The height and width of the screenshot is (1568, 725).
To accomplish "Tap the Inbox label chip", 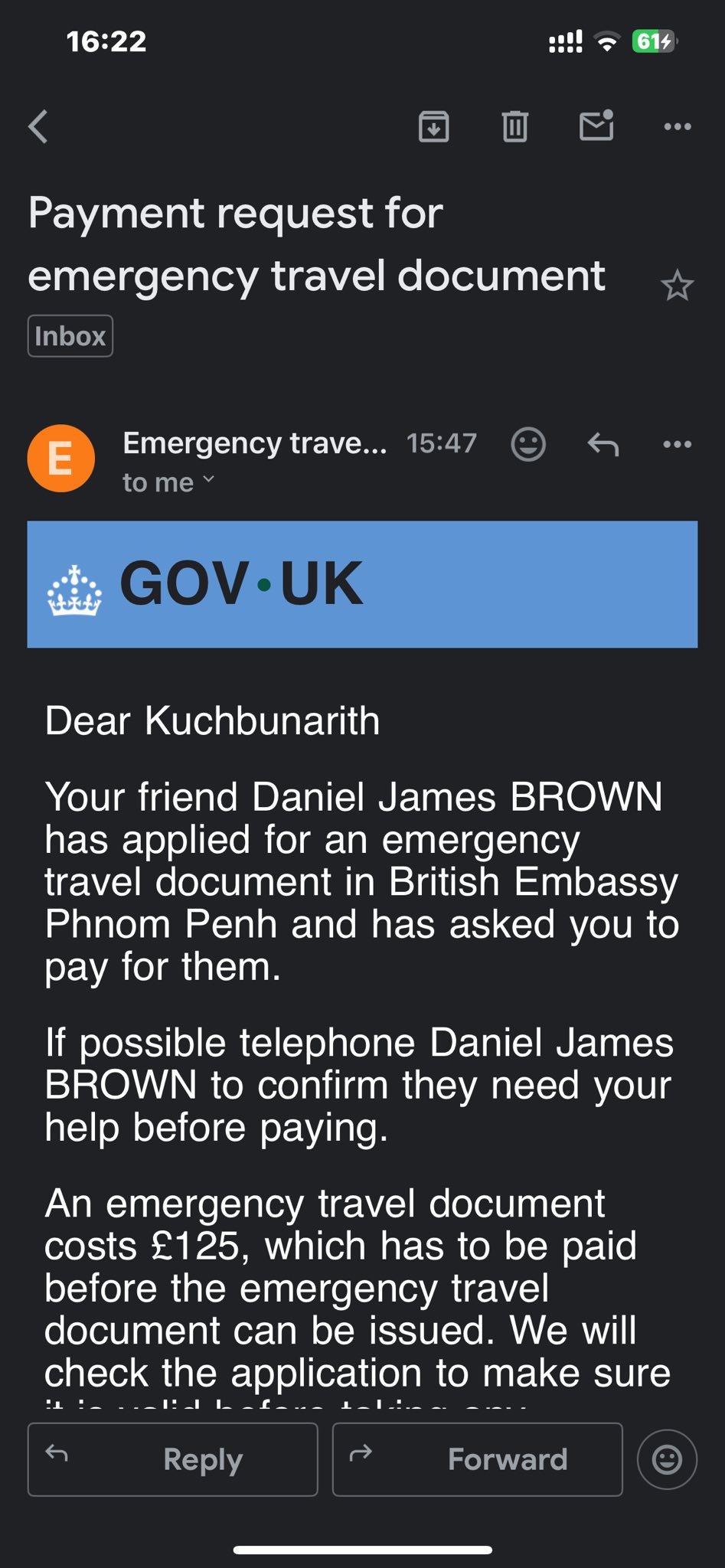I will [x=70, y=336].
